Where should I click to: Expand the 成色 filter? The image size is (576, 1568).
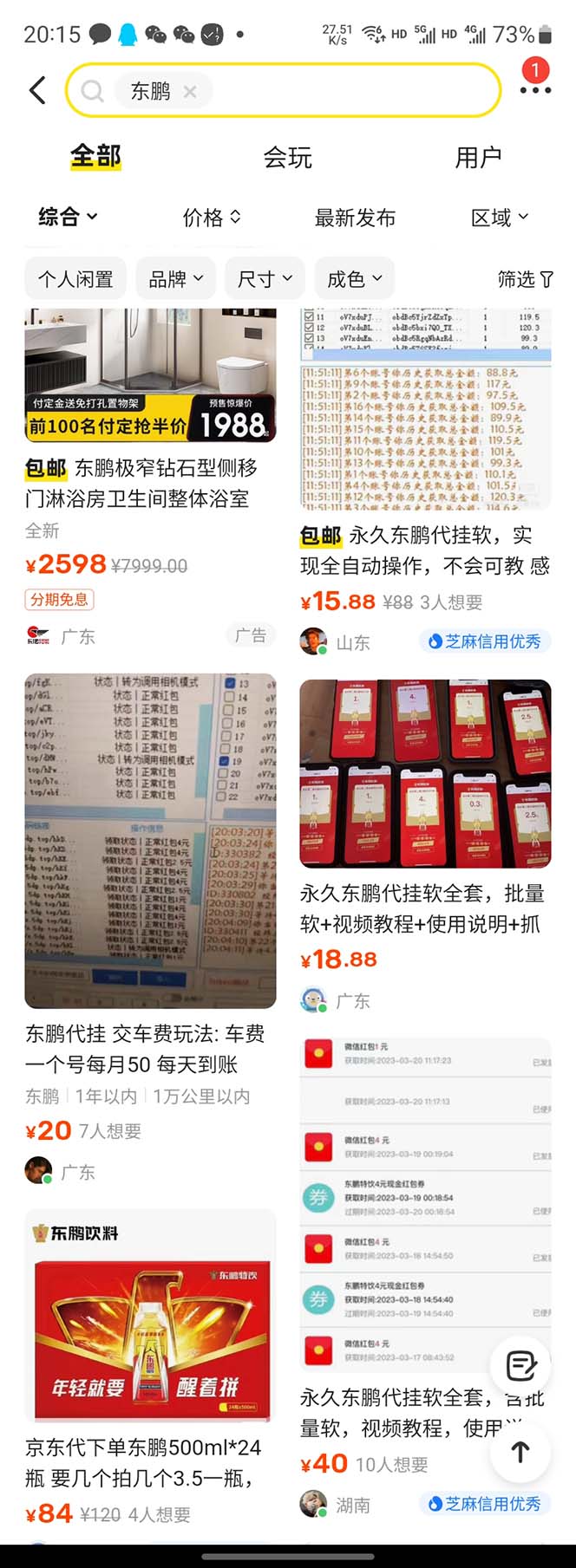click(354, 279)
